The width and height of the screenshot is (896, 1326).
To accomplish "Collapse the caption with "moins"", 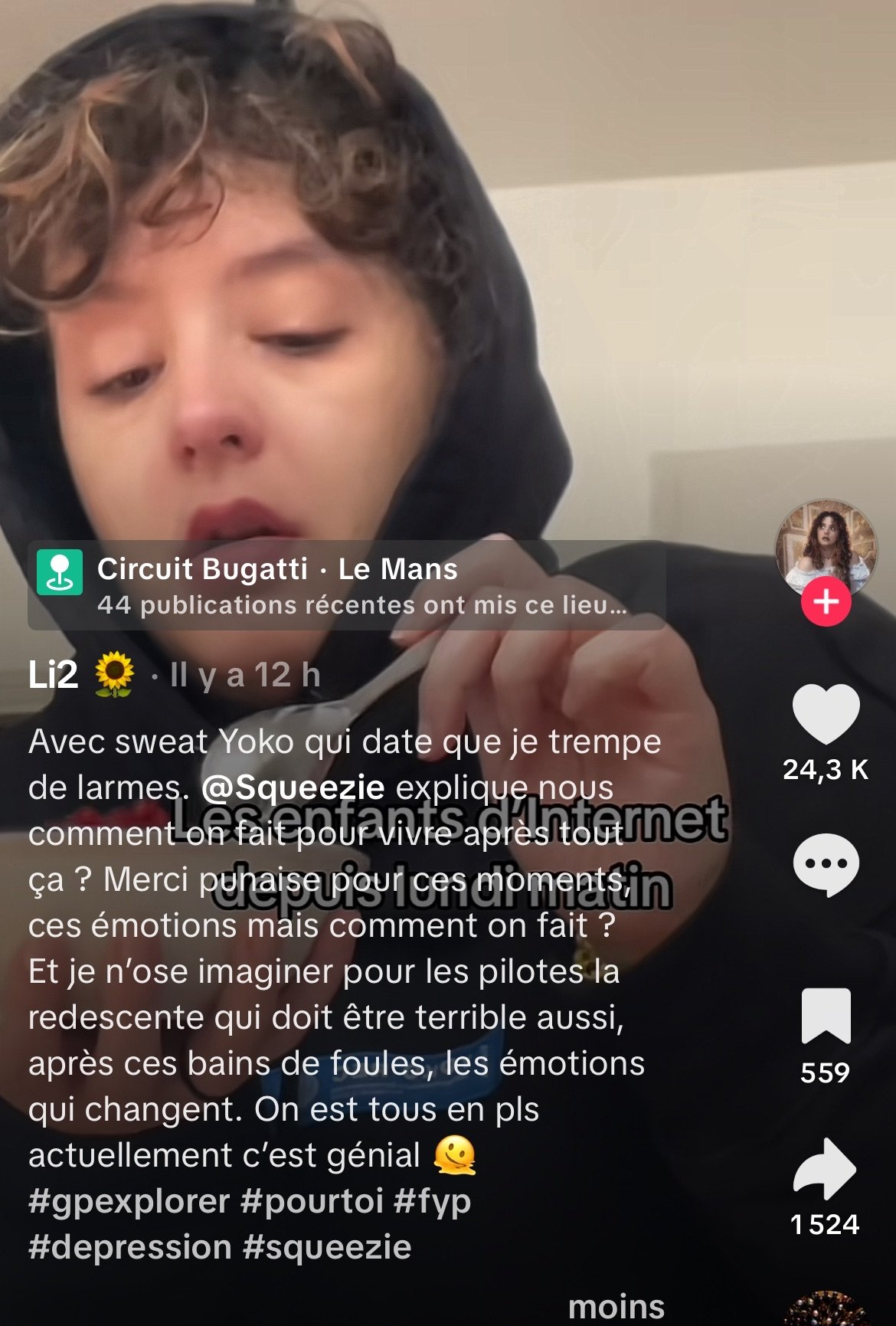I will [616, 1307].
